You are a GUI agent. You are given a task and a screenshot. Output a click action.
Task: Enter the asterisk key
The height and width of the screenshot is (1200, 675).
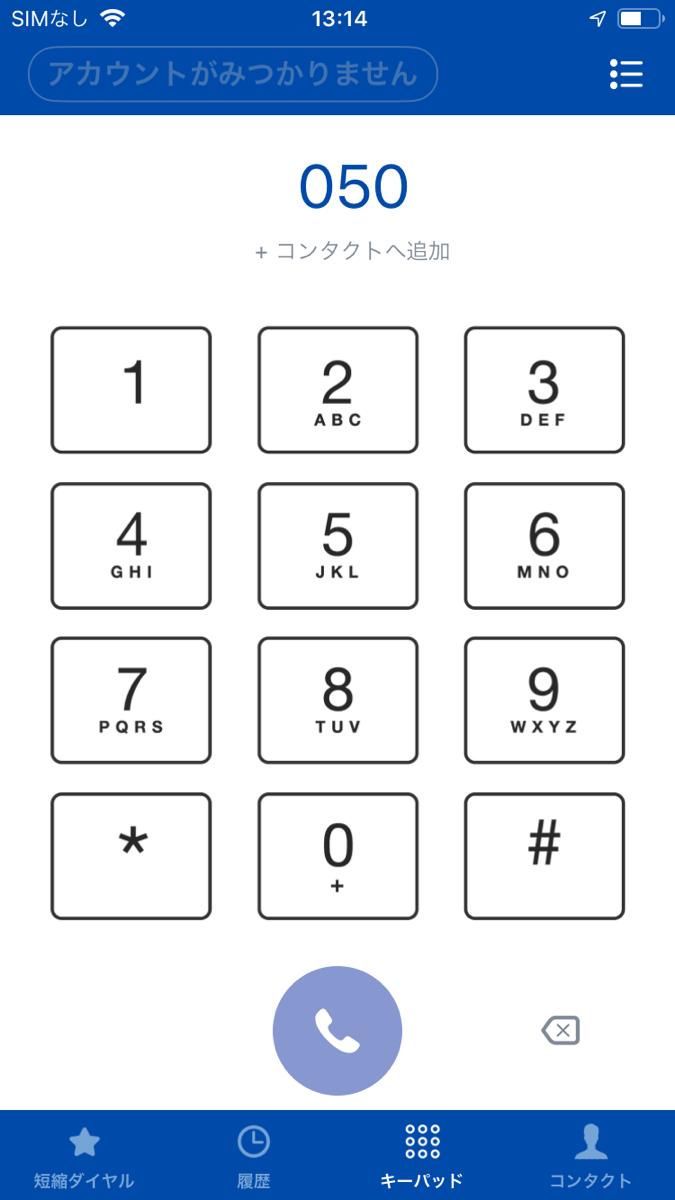(x=131, y=856)
